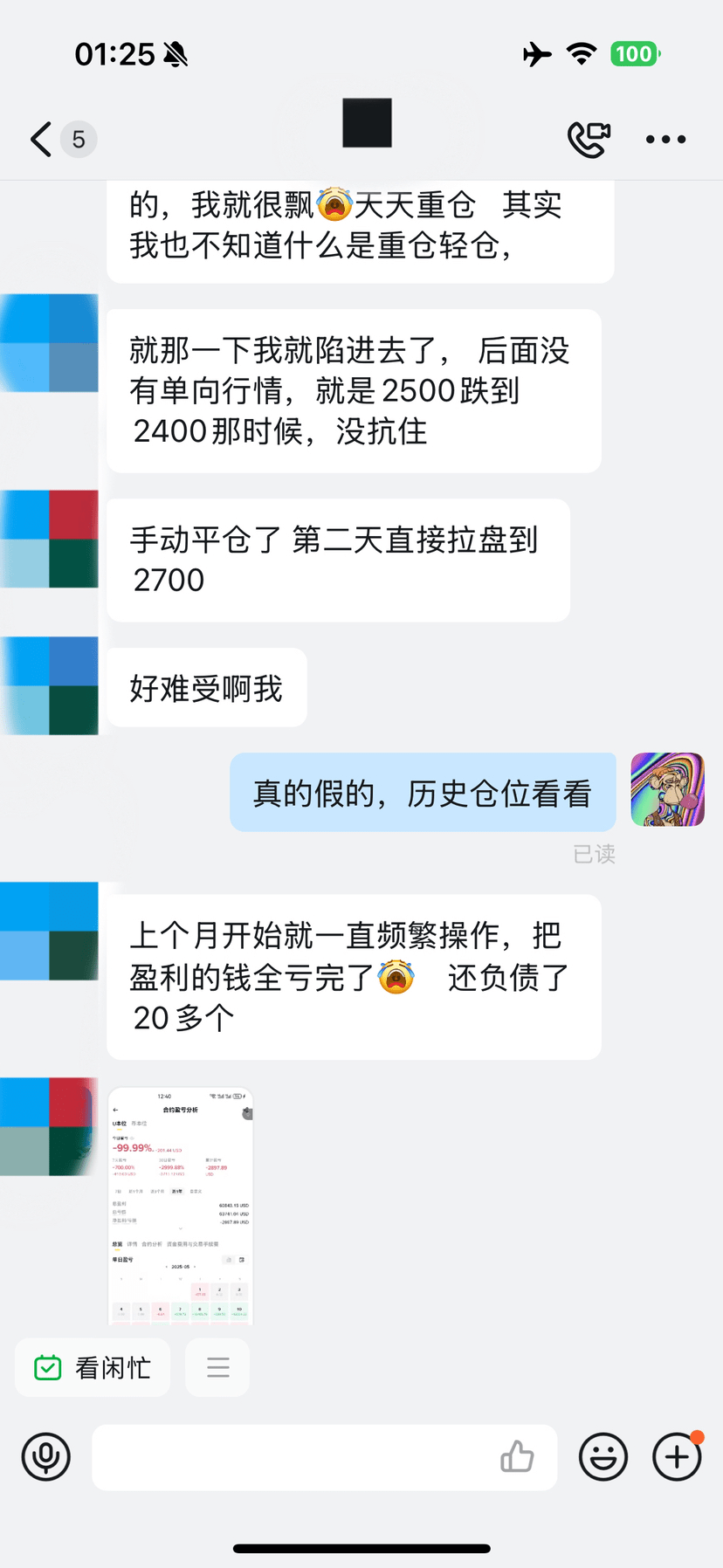Switch to voice message input
Screen dimensions: 723x1568
[46, 1456]
